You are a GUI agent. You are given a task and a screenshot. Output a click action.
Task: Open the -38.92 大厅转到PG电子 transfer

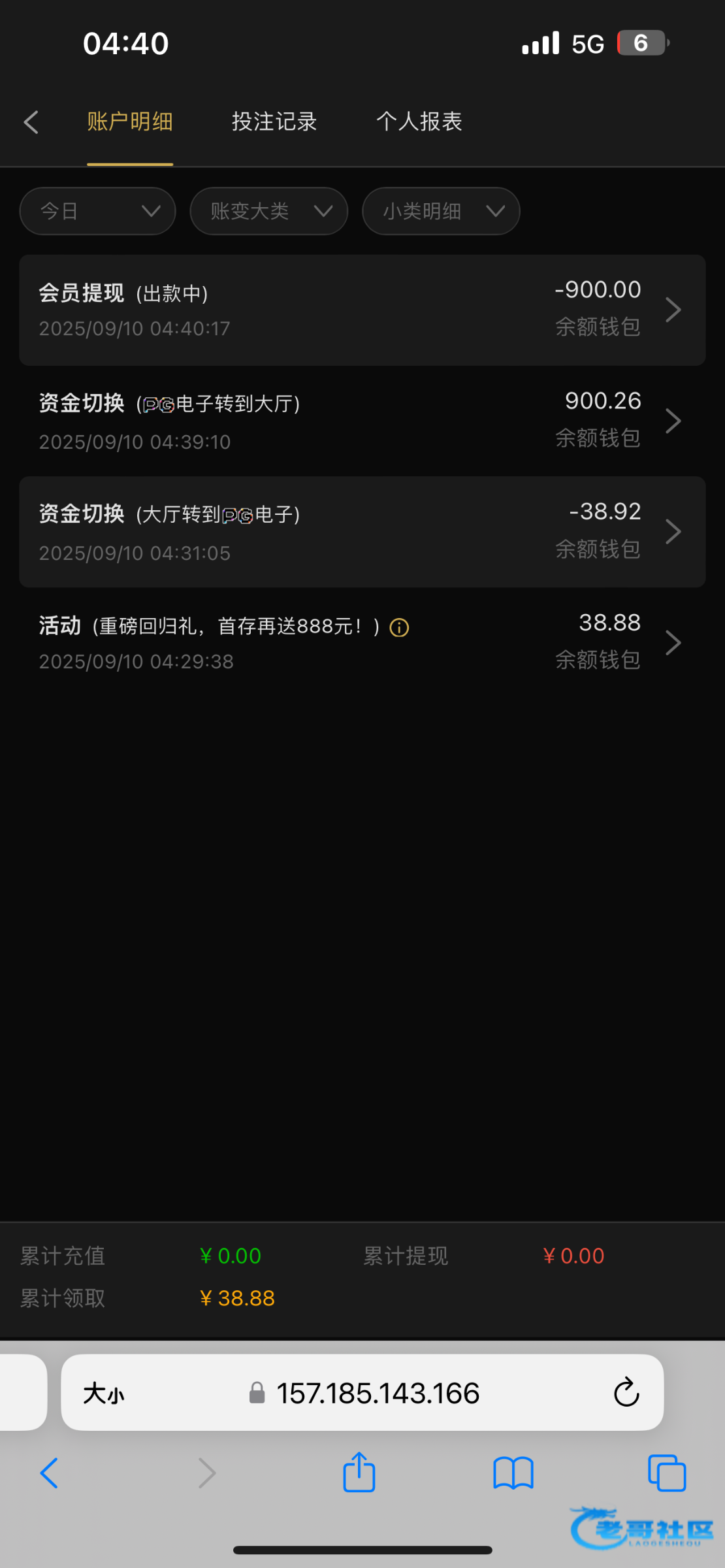tap(362, 532)
